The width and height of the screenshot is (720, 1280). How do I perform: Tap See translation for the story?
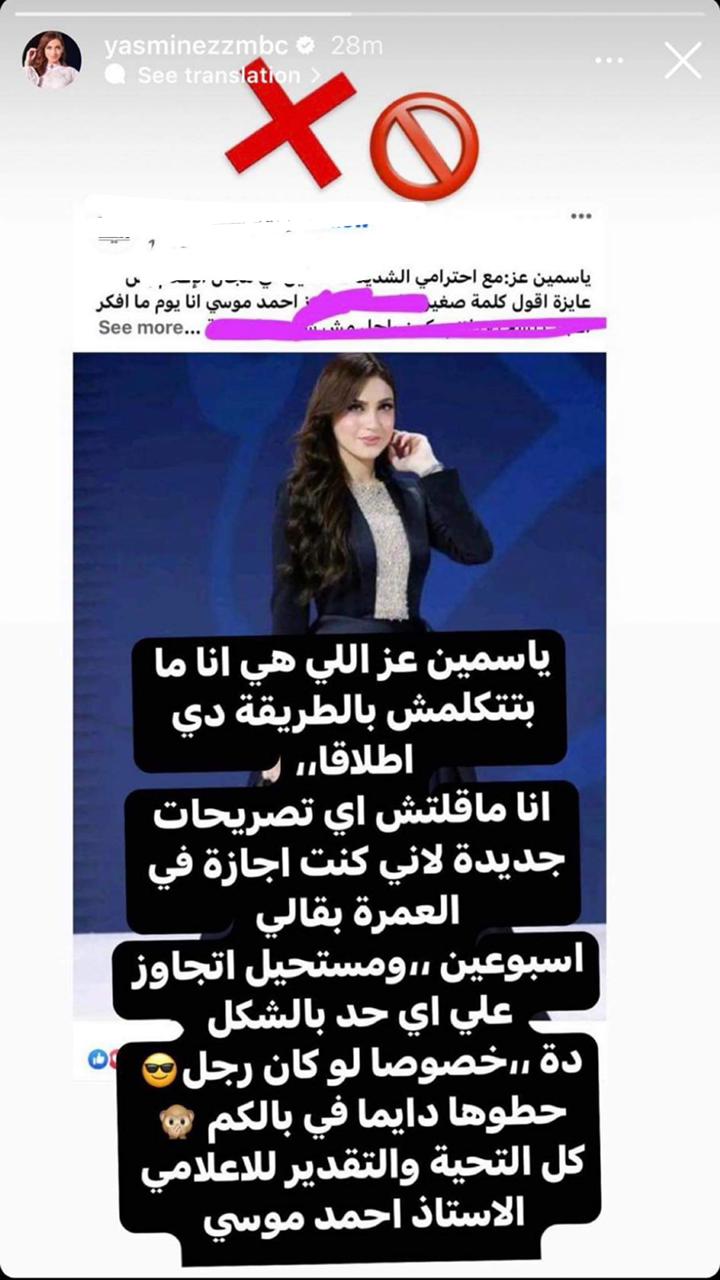pos(218,75)
